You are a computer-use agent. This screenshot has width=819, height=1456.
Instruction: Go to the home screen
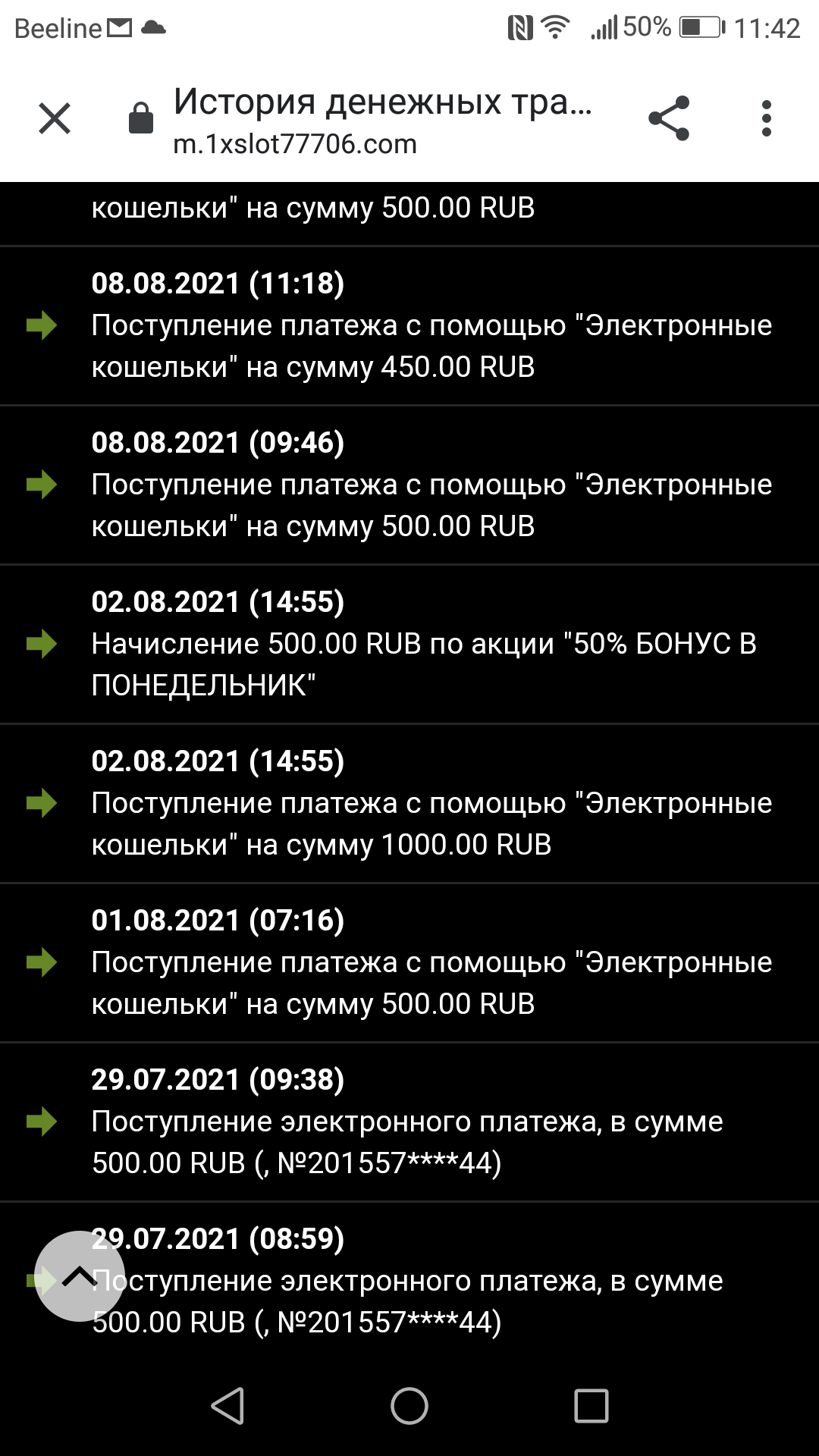pyautogui.click(x=409, y=1405)
